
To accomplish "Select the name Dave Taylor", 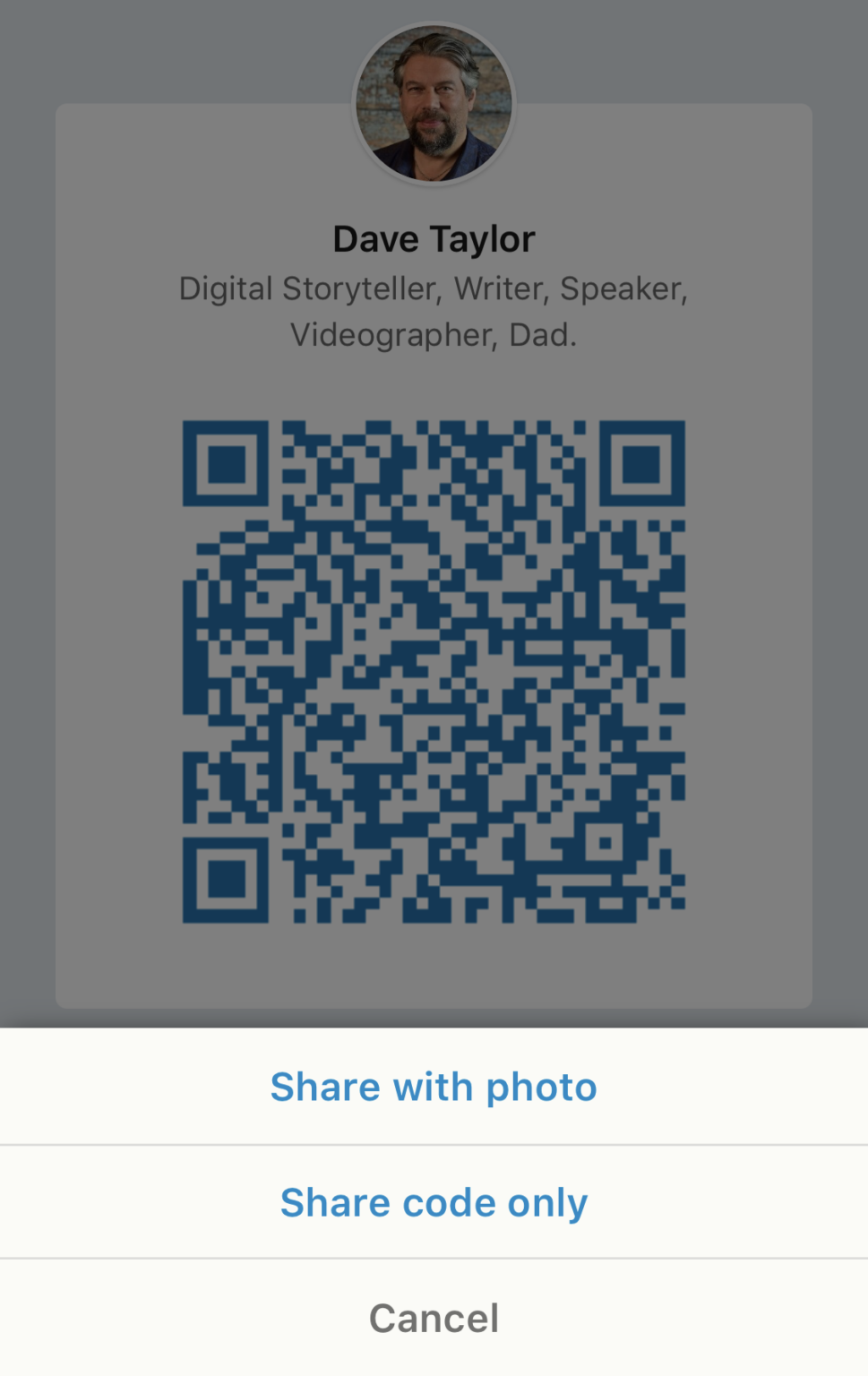I will [x=434, y=237].
